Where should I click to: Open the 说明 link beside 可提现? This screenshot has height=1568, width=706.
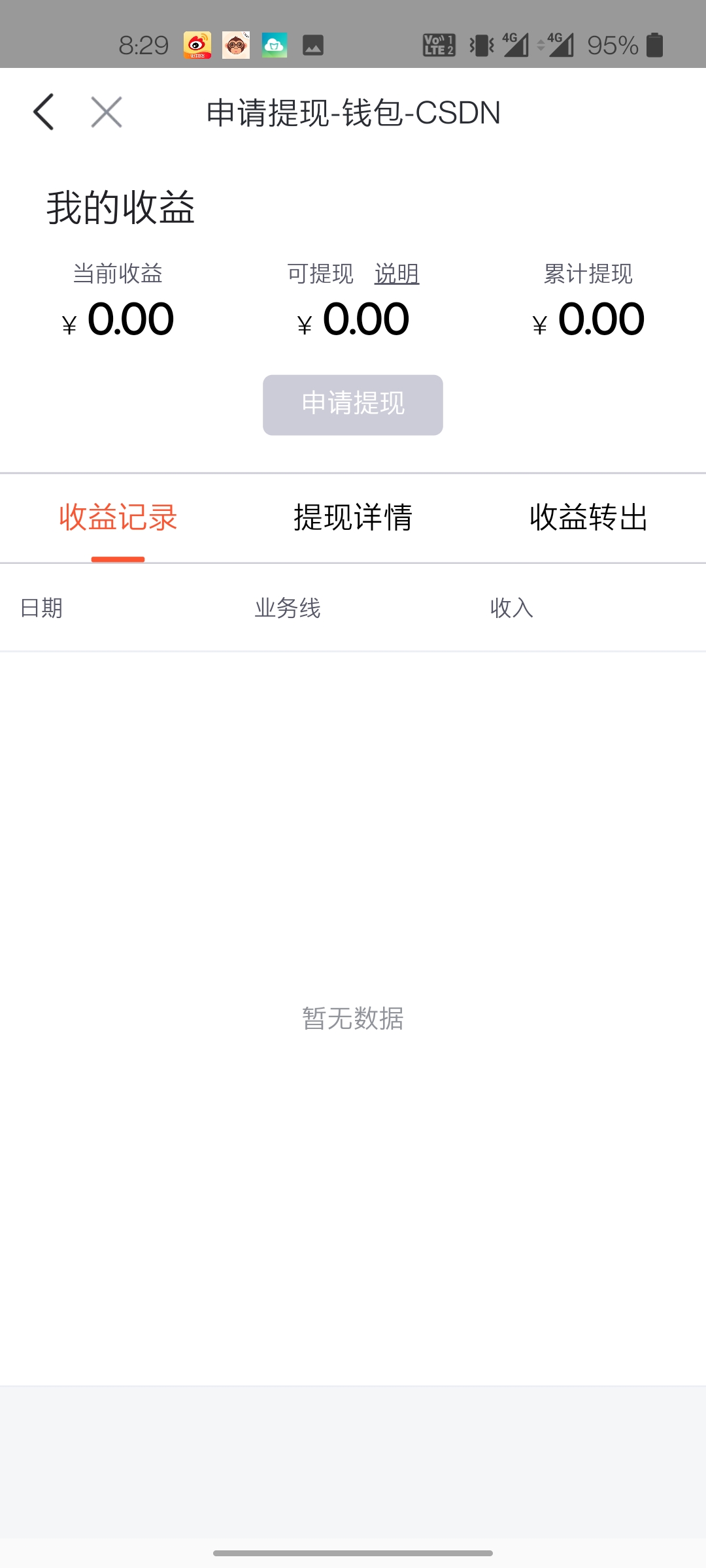(396, 274)
